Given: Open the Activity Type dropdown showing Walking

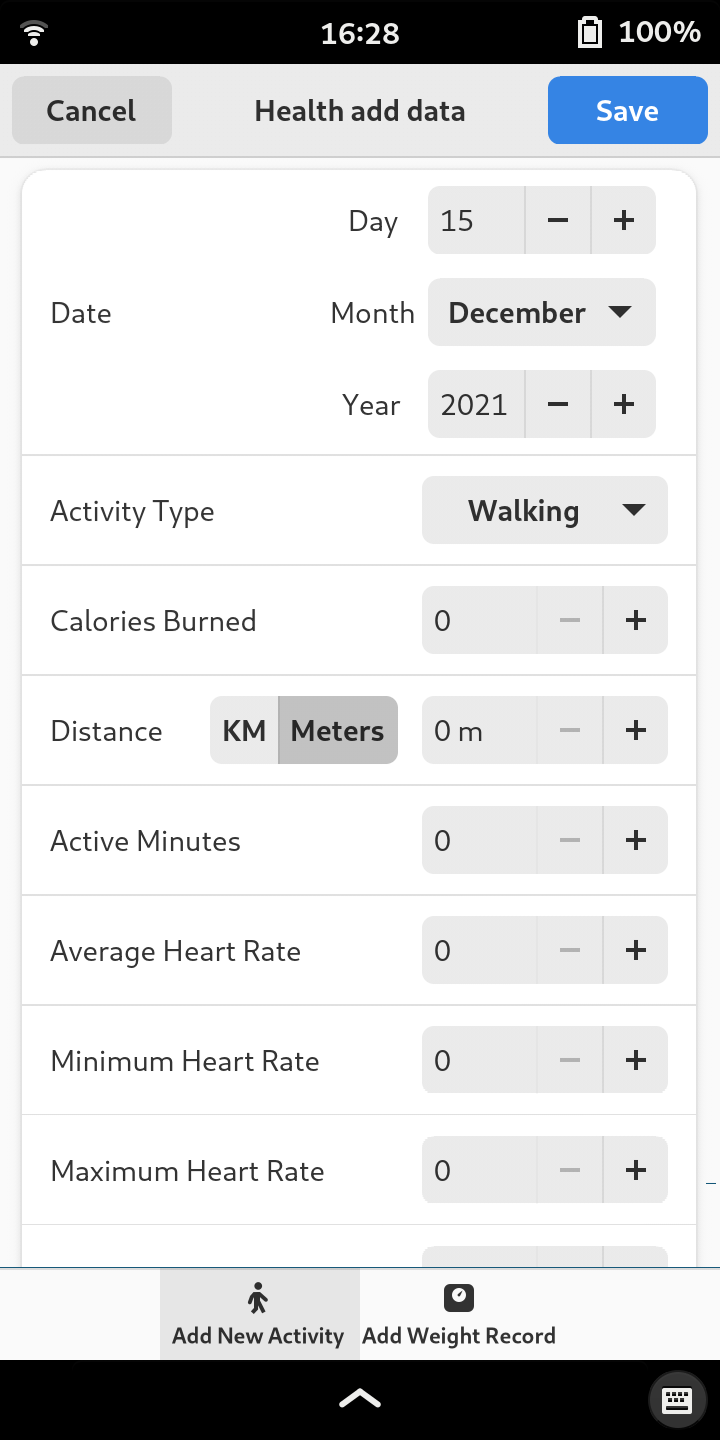Looking at the screenshot, I should tap(544, 510).
